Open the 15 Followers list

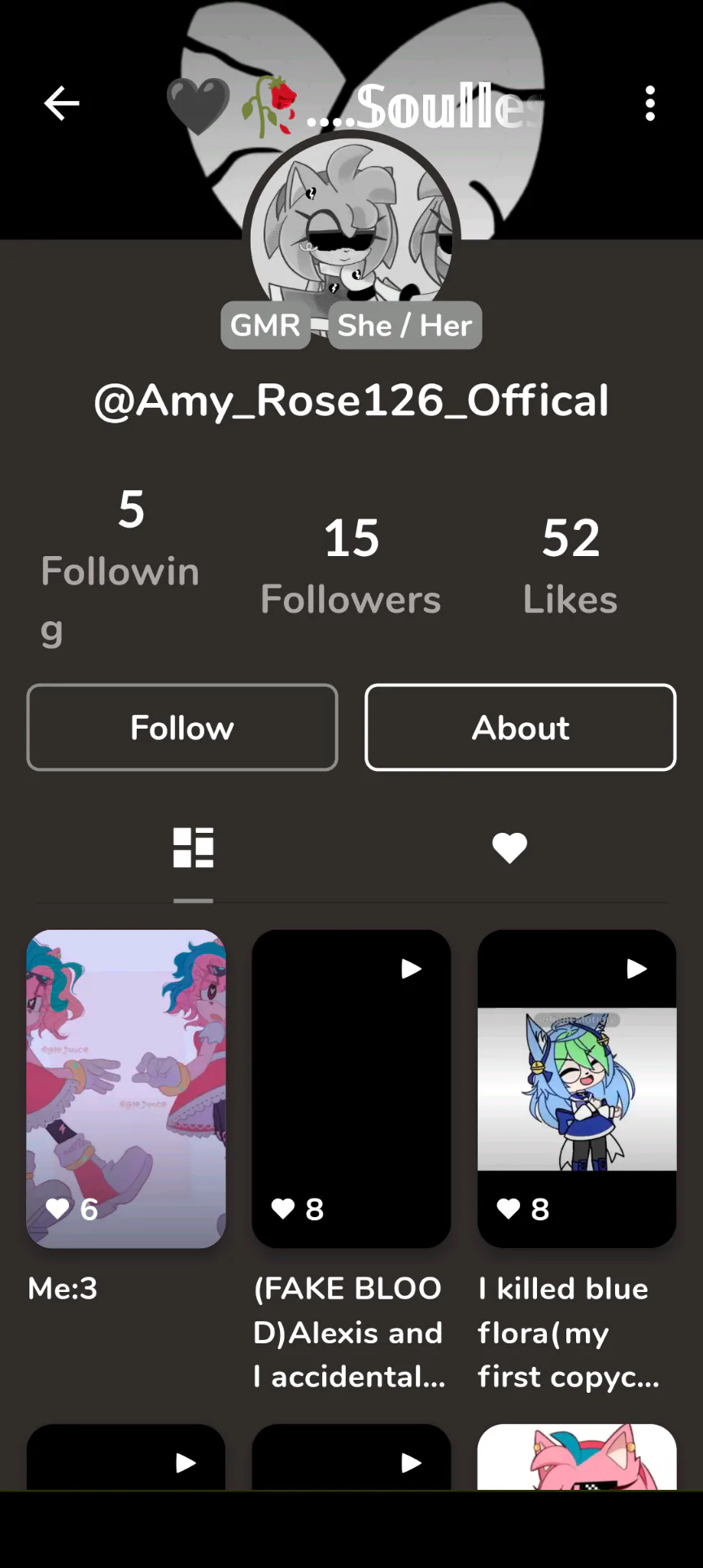coord(351,565)
